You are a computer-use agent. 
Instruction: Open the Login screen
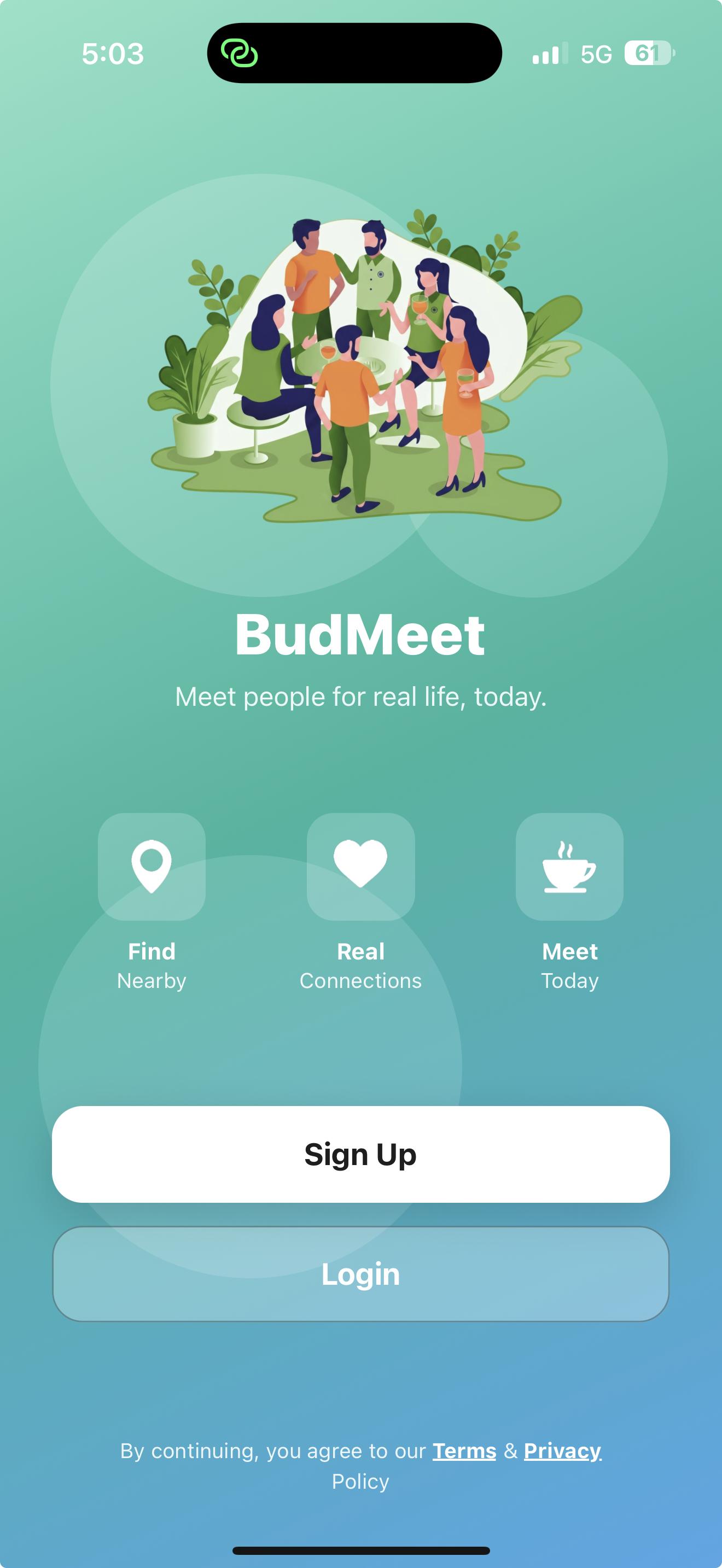[x=360, y=1273]
